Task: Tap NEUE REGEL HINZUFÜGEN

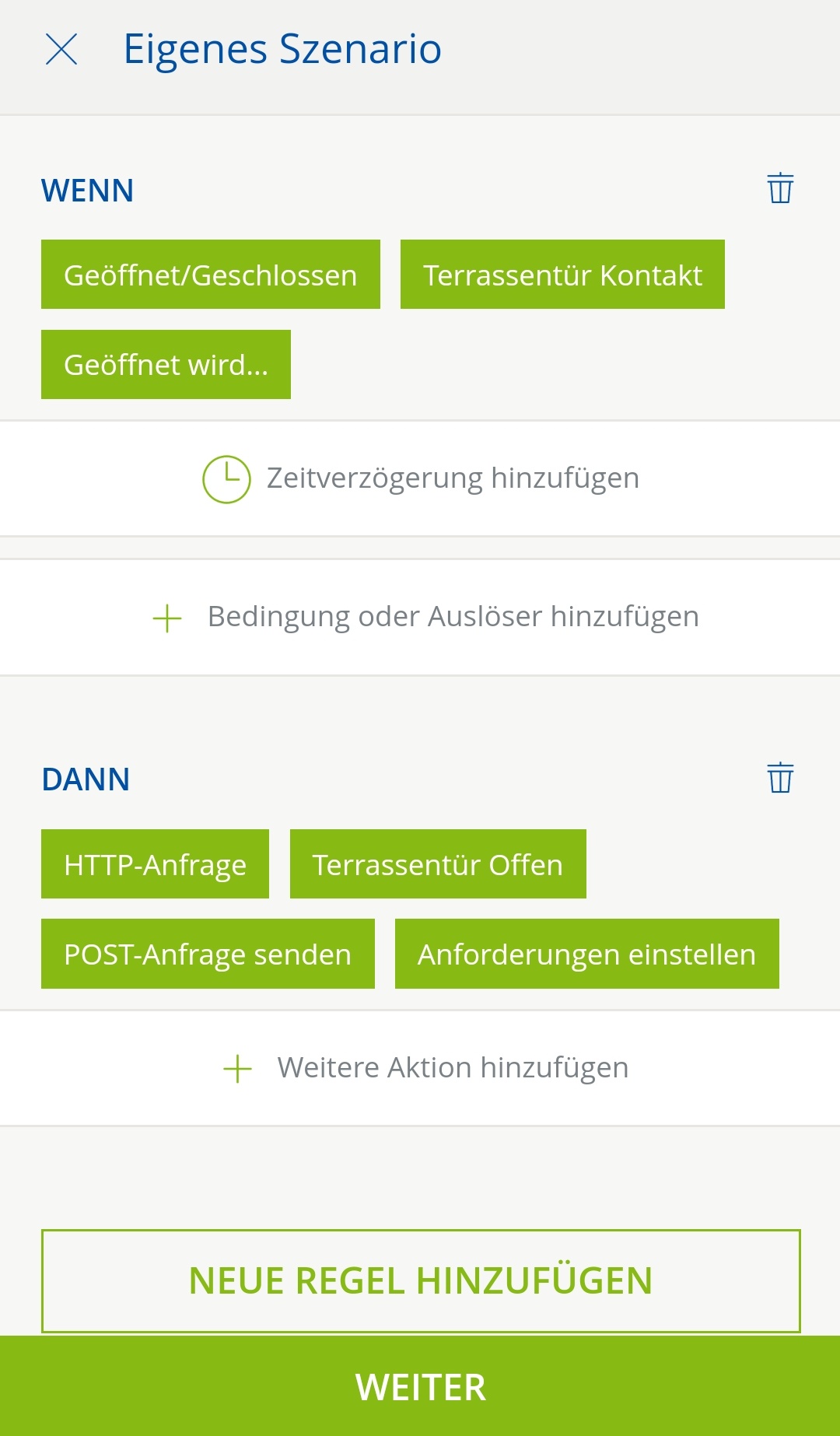Action: [x=420, y=1280]
